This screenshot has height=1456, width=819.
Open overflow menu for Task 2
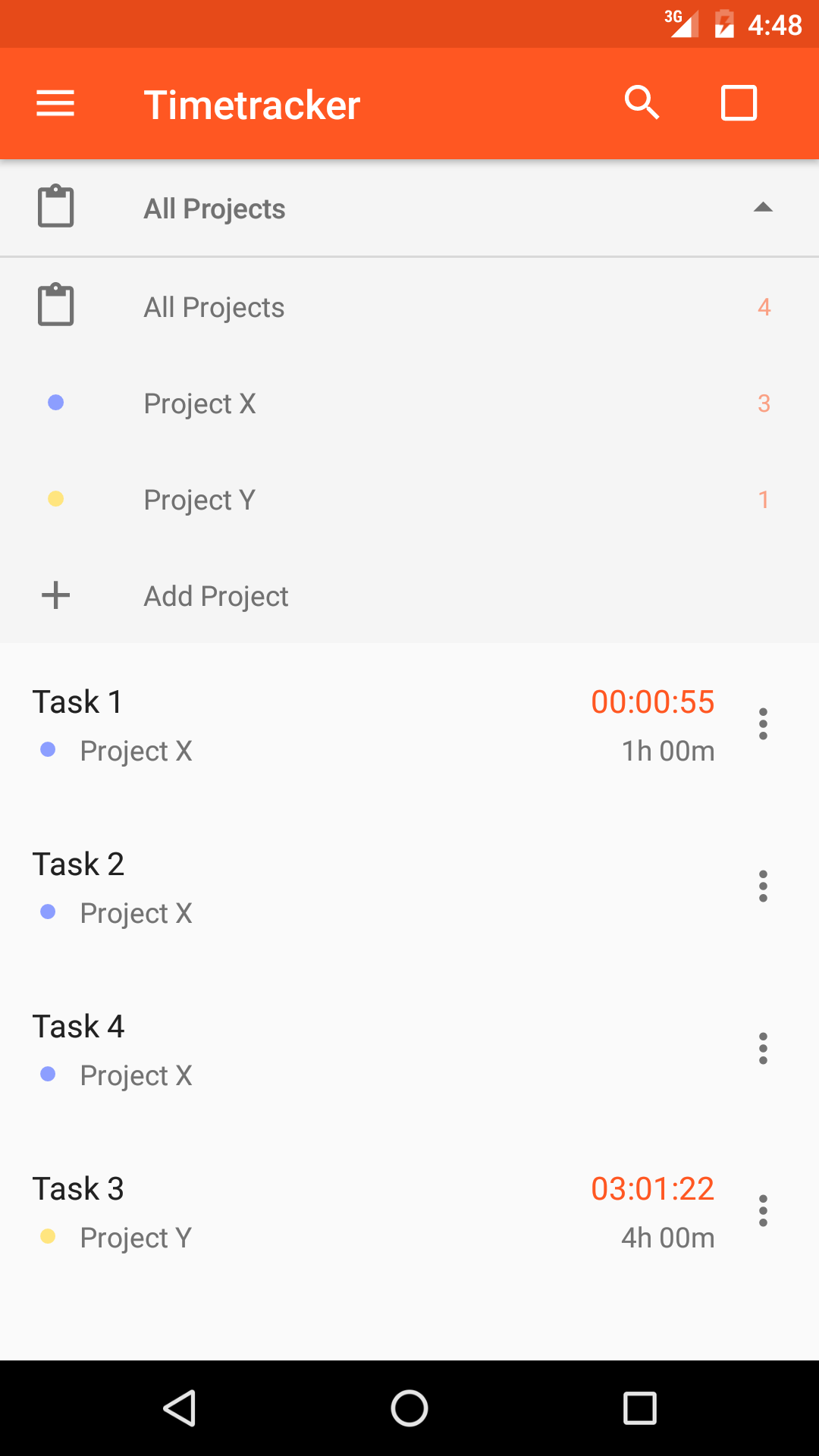pyautogui.click(x=763, y=886)
